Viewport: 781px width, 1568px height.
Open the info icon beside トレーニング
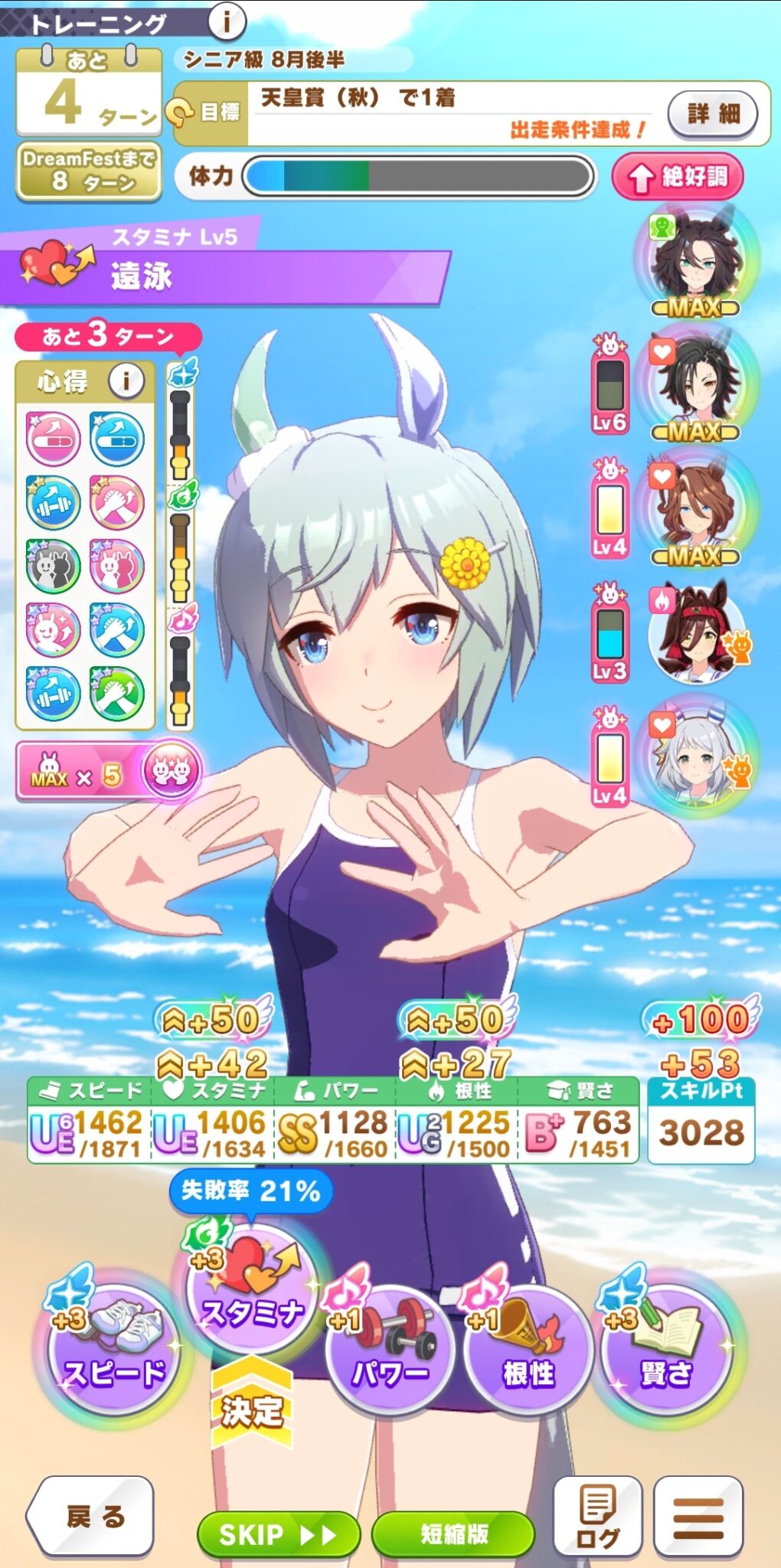(x=227, y=21)
